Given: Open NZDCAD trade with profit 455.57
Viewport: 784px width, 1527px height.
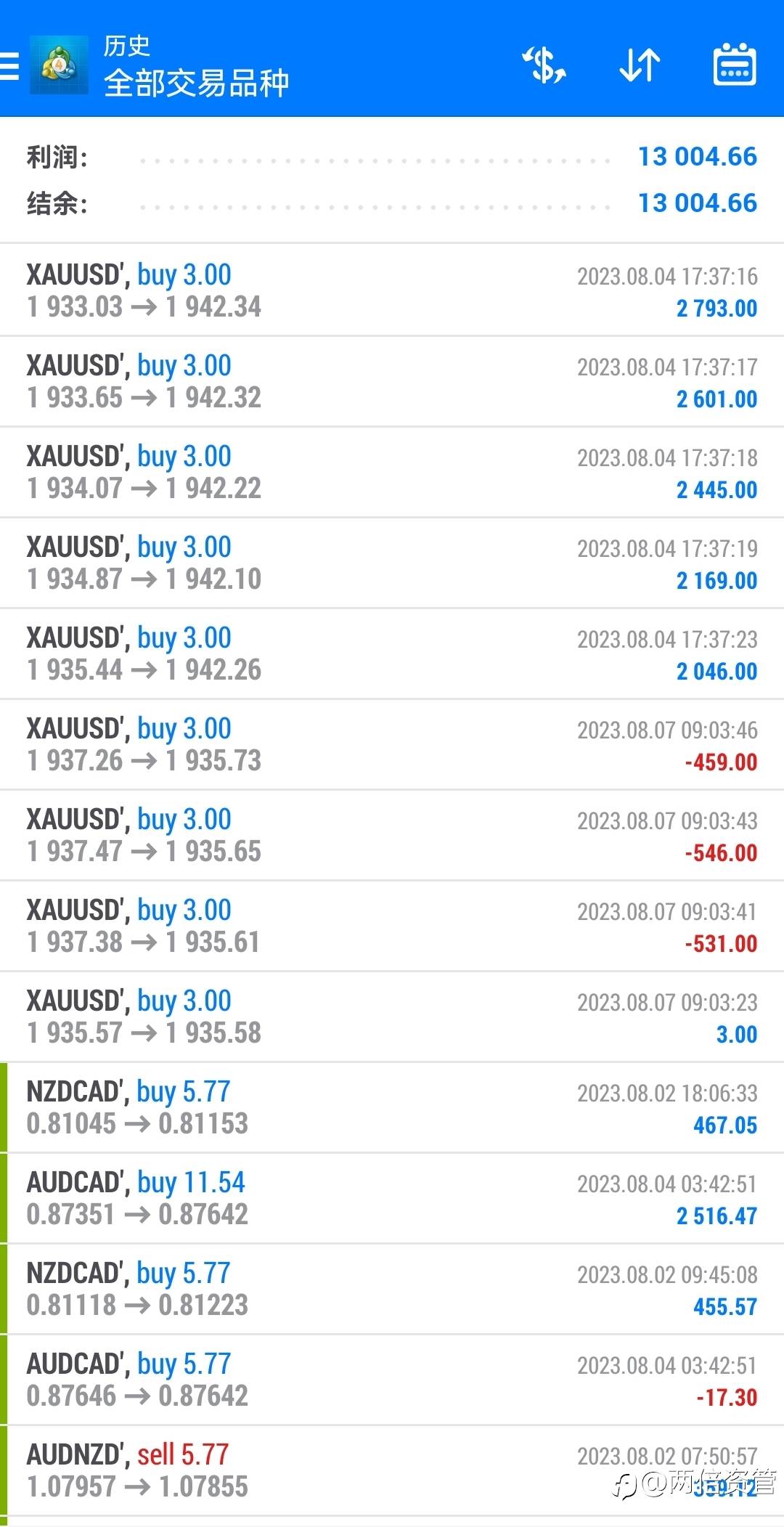Looking at the screenshot, I should [x=392, y=1289].
